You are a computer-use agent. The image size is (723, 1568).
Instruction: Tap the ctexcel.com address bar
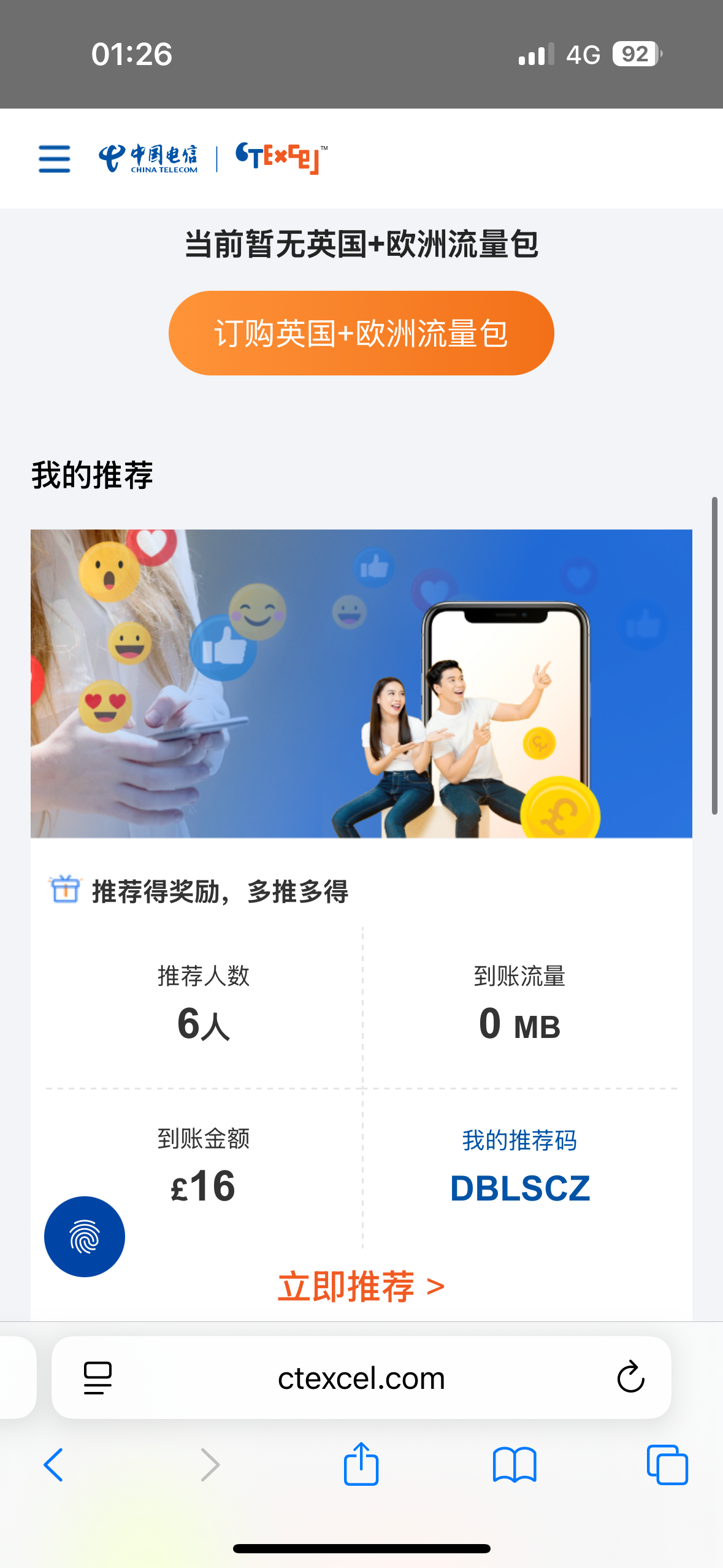(361, 1378)
